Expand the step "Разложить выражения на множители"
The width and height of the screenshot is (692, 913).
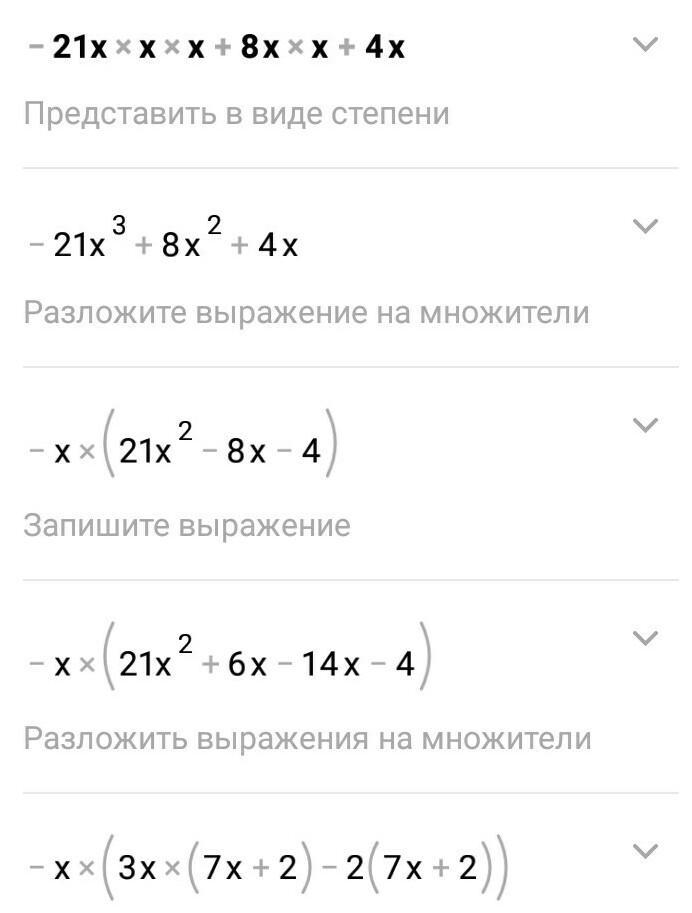pos(647,638)
